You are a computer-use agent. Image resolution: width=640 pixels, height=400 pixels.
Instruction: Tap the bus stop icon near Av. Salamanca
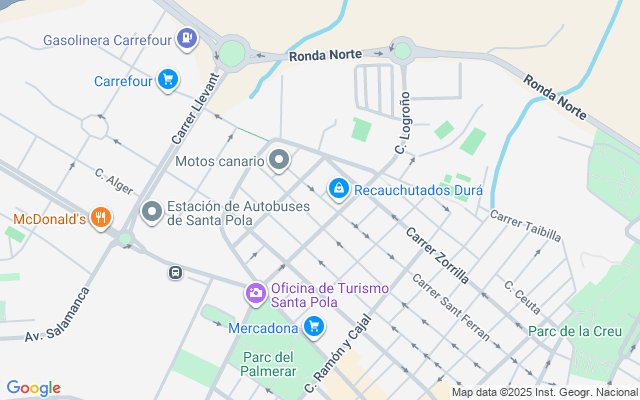(x=175, y=272)
